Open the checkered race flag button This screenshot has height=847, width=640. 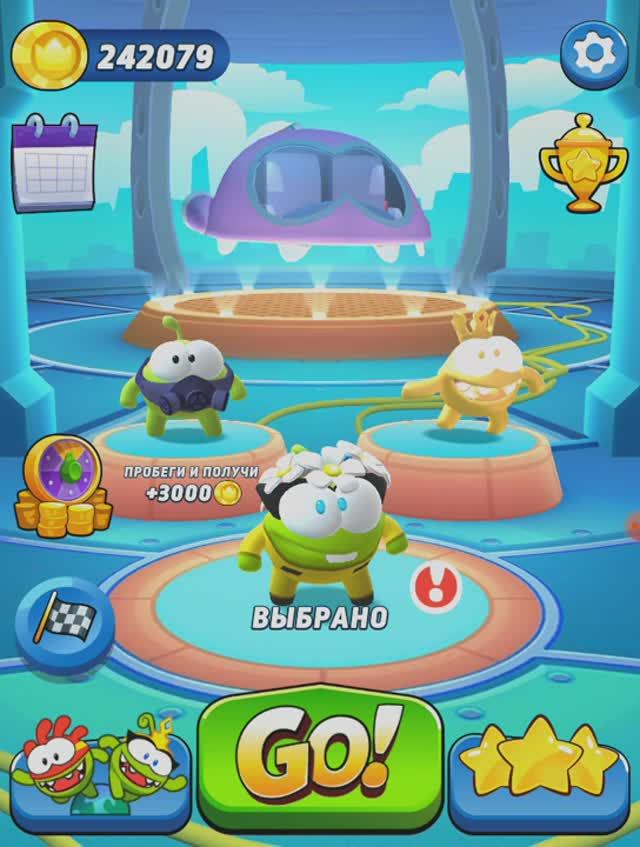64,622
